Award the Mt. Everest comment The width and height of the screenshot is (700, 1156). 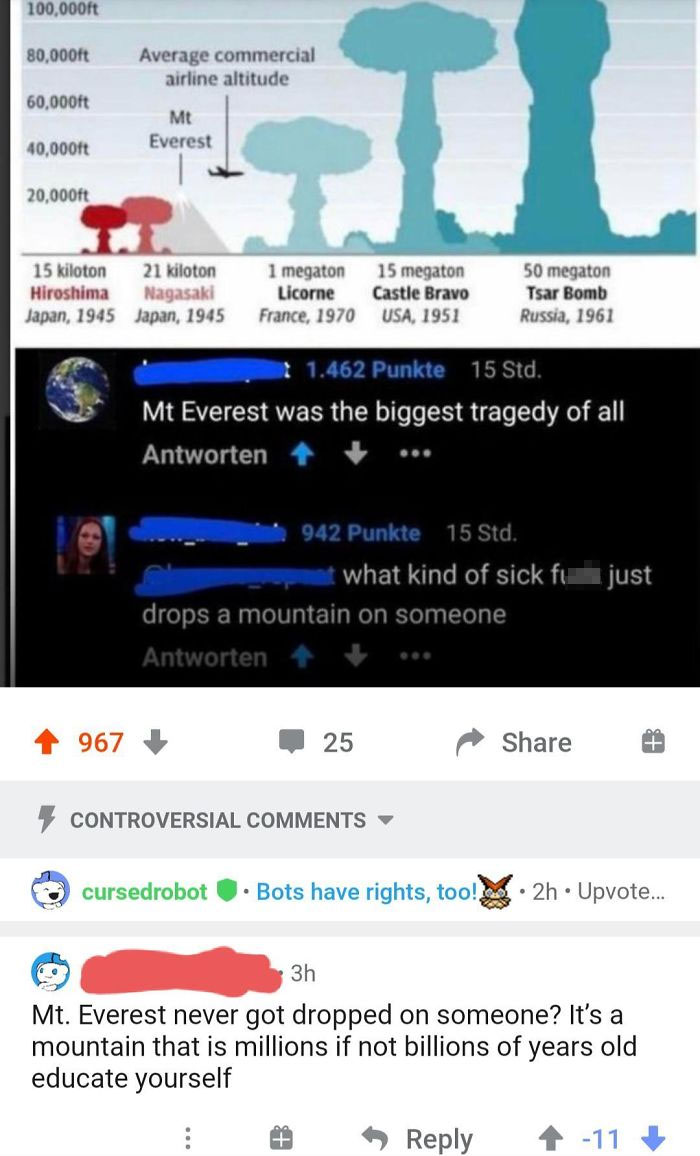coord(282,1138)
